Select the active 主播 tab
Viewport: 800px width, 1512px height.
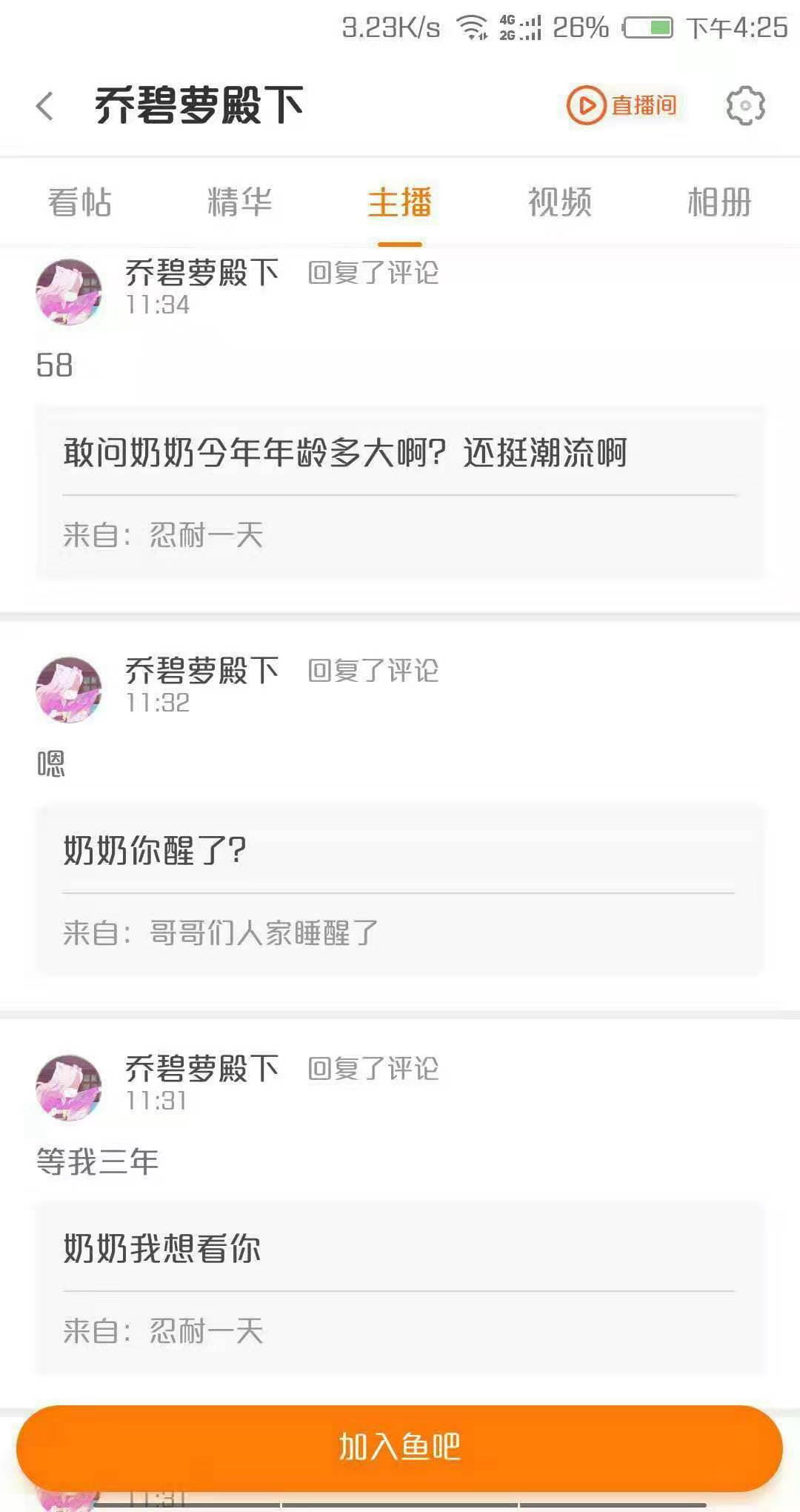click(400, 202)
